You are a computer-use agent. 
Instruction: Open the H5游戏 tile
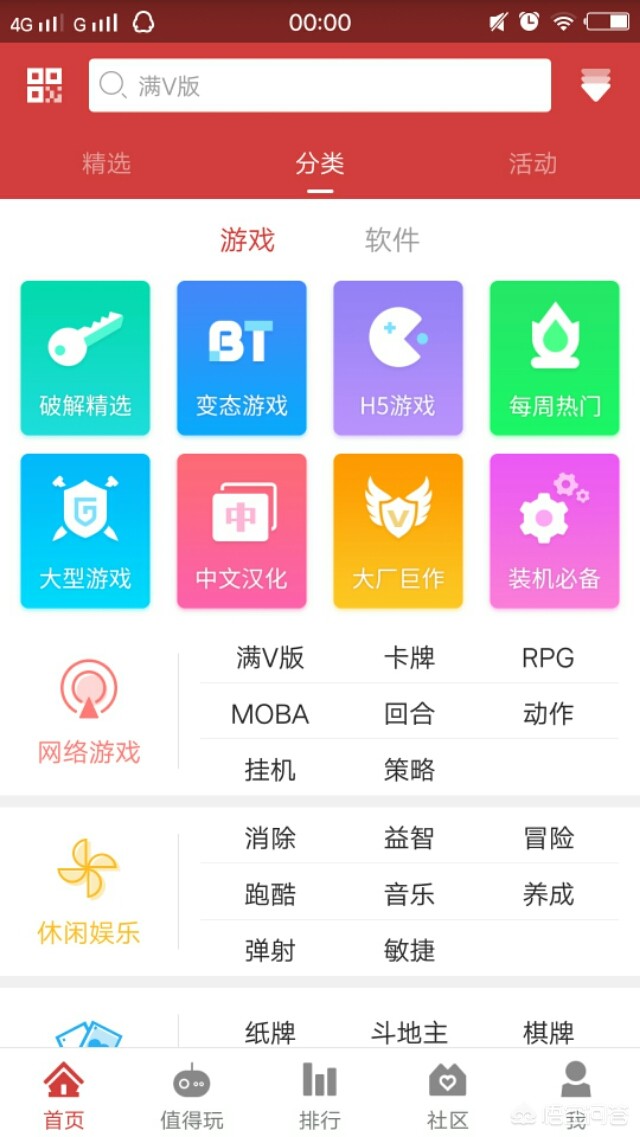pos(398,358)
